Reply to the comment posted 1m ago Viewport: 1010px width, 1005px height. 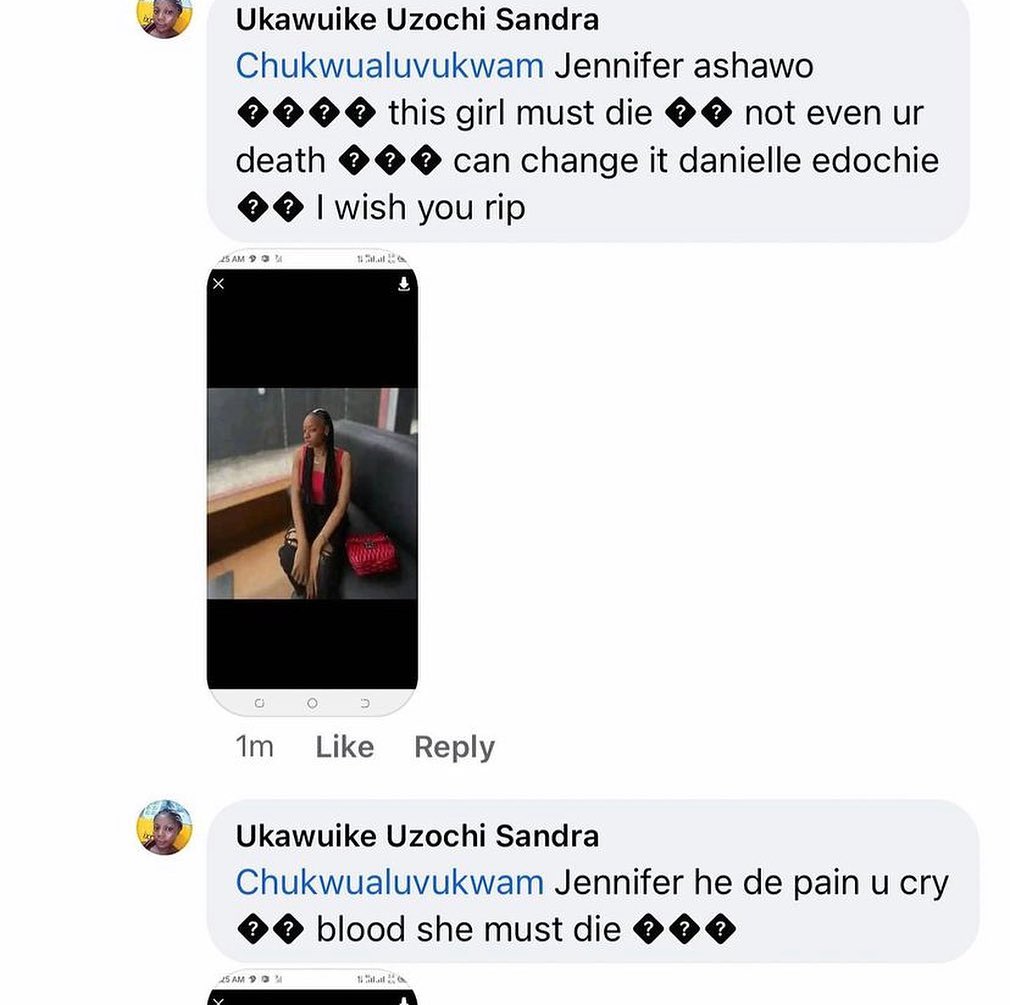click(x=454, y=747)
